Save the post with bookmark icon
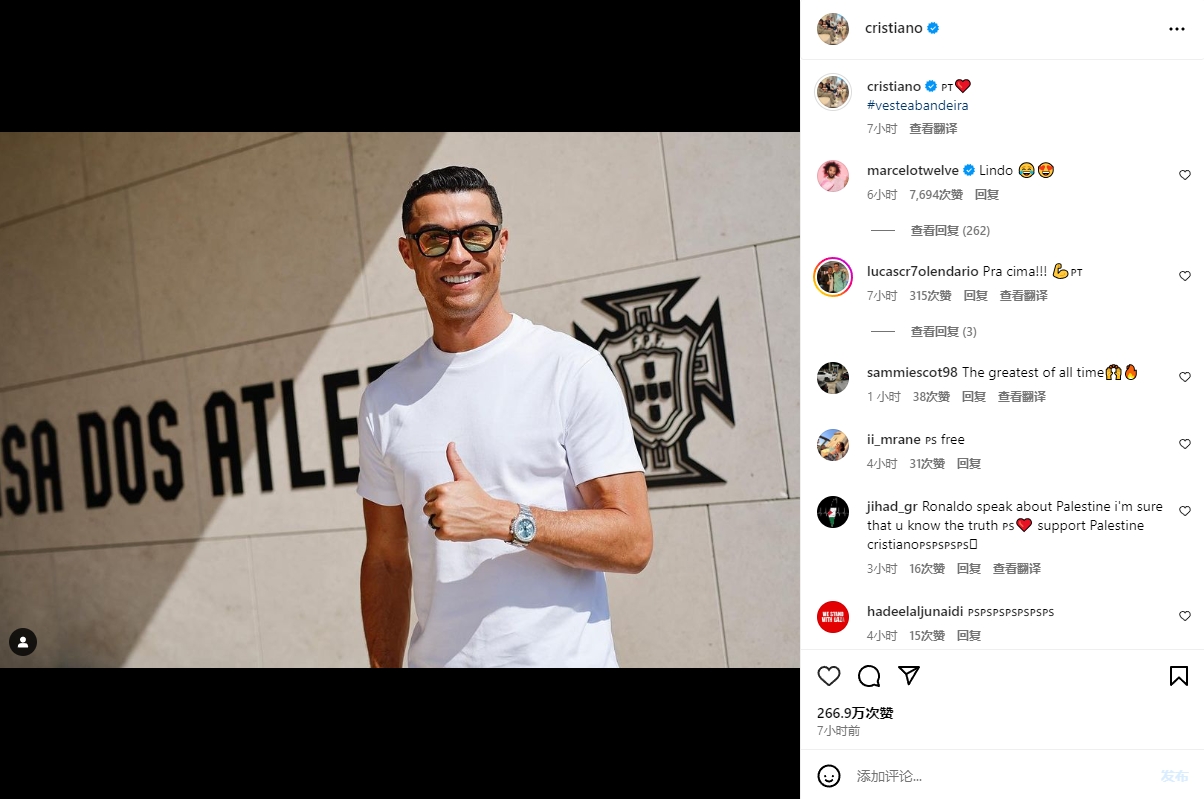1204x799 pixels. tap(1179, 676)
